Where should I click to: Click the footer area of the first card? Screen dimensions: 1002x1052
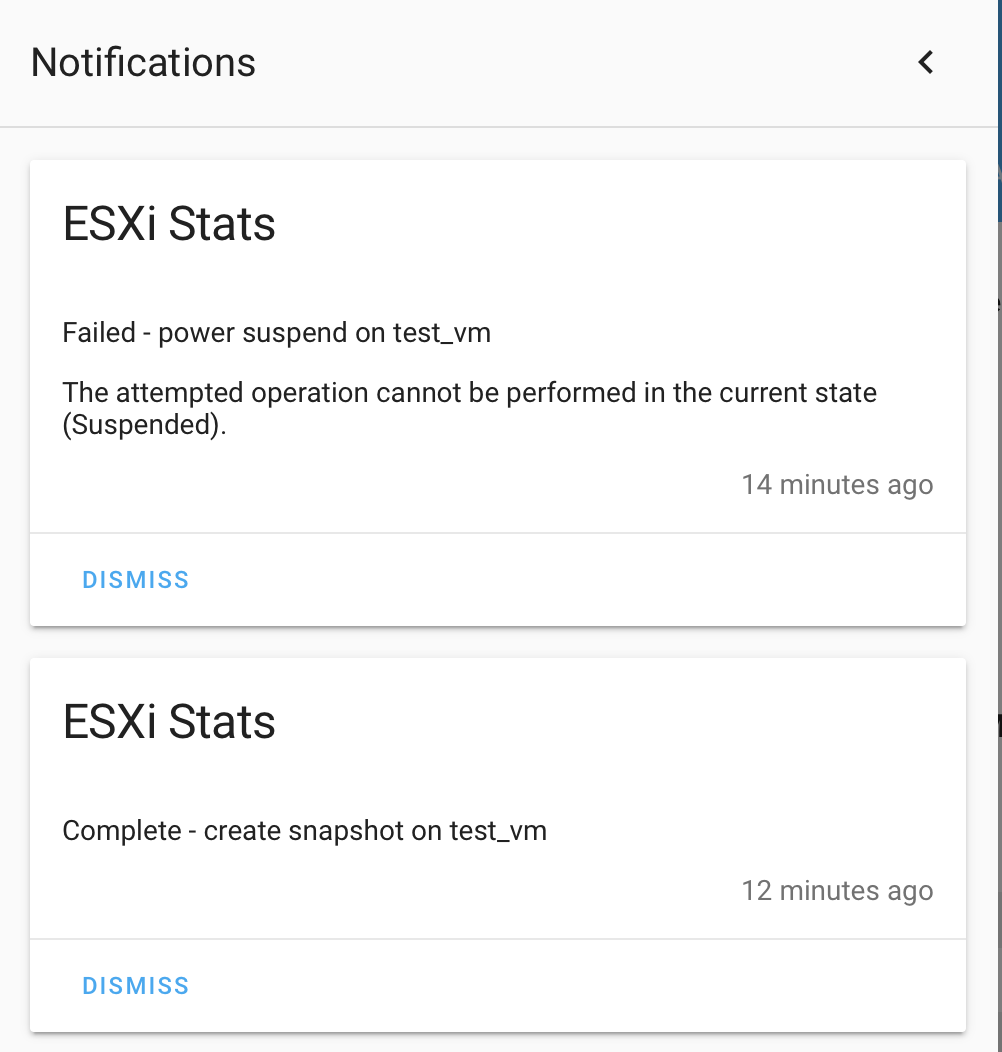pyautogui.click(x=498, y=580)
